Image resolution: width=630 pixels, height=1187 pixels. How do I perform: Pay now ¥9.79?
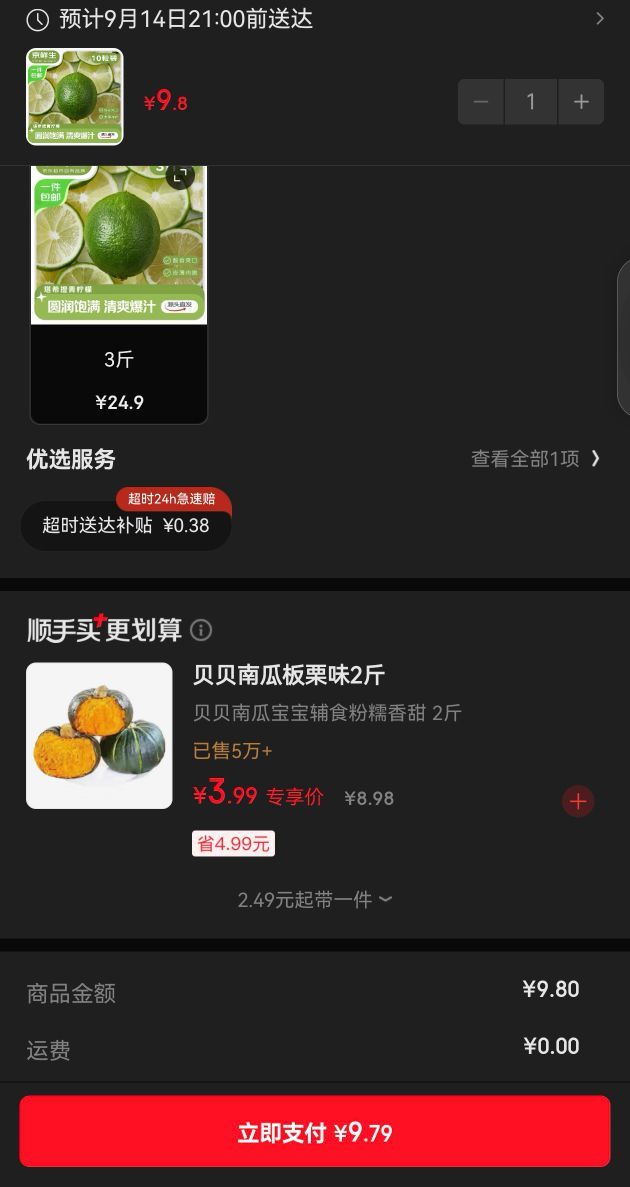point(315,1132)
